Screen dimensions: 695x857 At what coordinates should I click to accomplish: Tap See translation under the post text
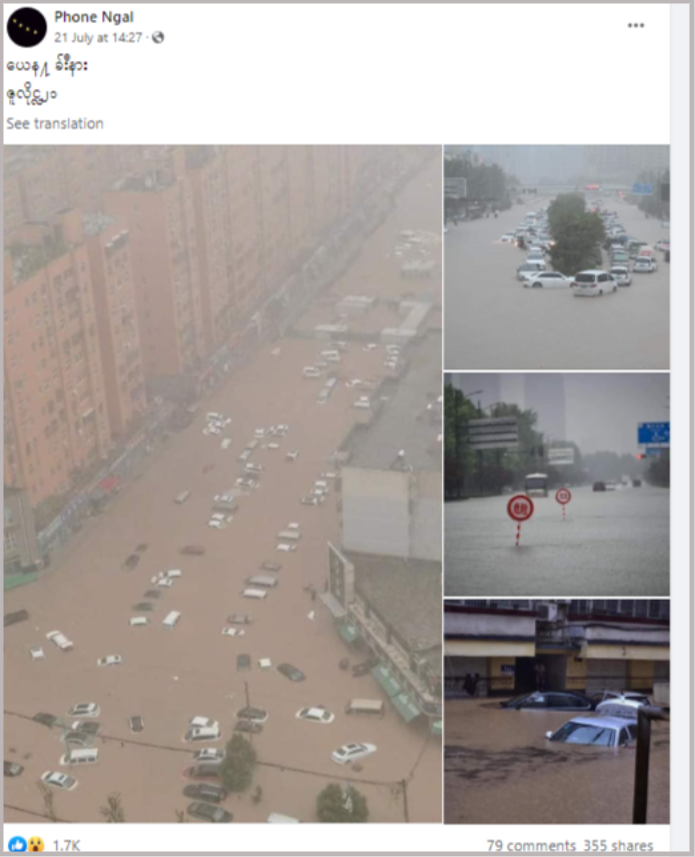point(55,124)
